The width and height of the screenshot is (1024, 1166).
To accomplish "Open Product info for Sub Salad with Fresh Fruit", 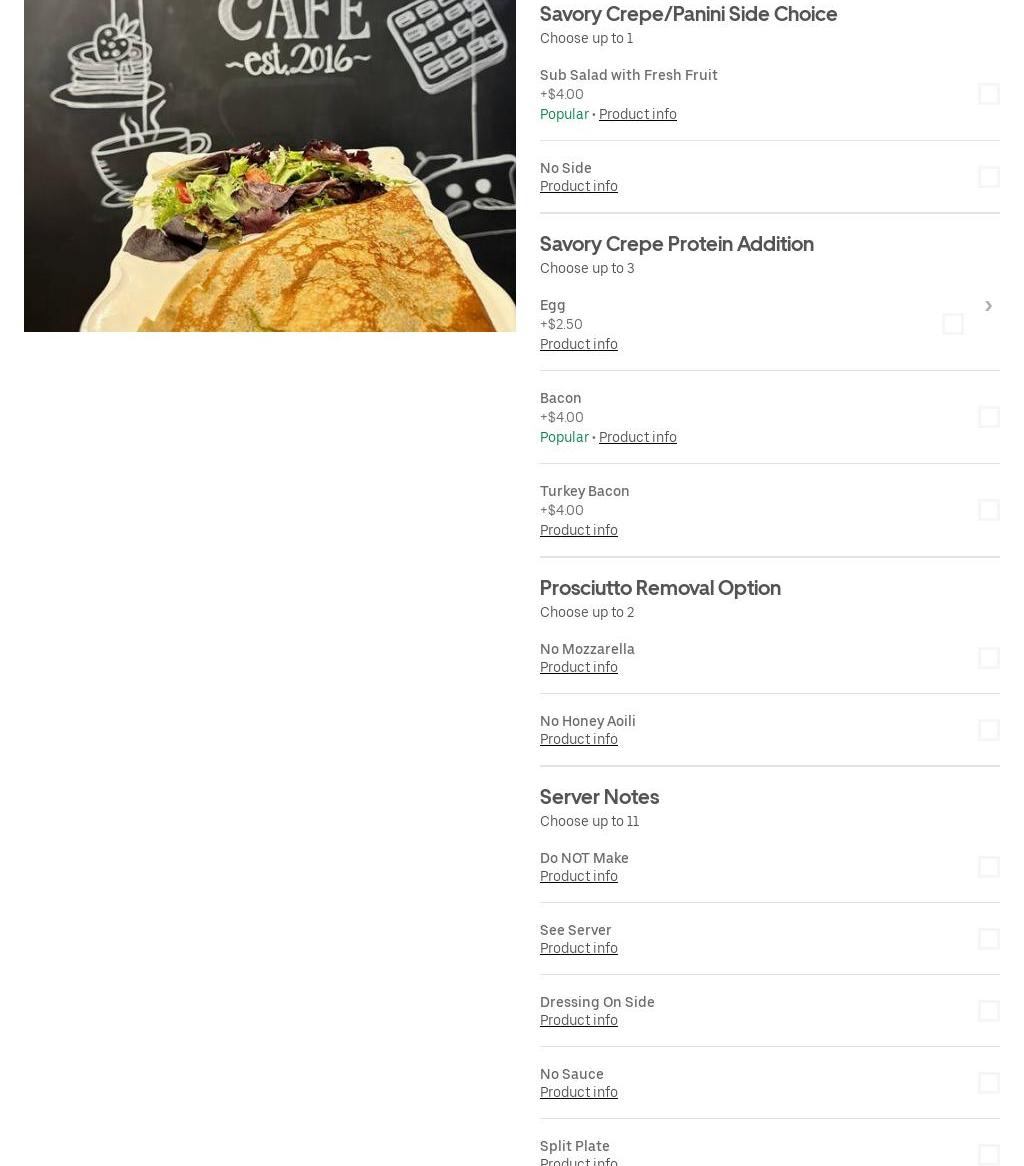I will click(637, 114).
